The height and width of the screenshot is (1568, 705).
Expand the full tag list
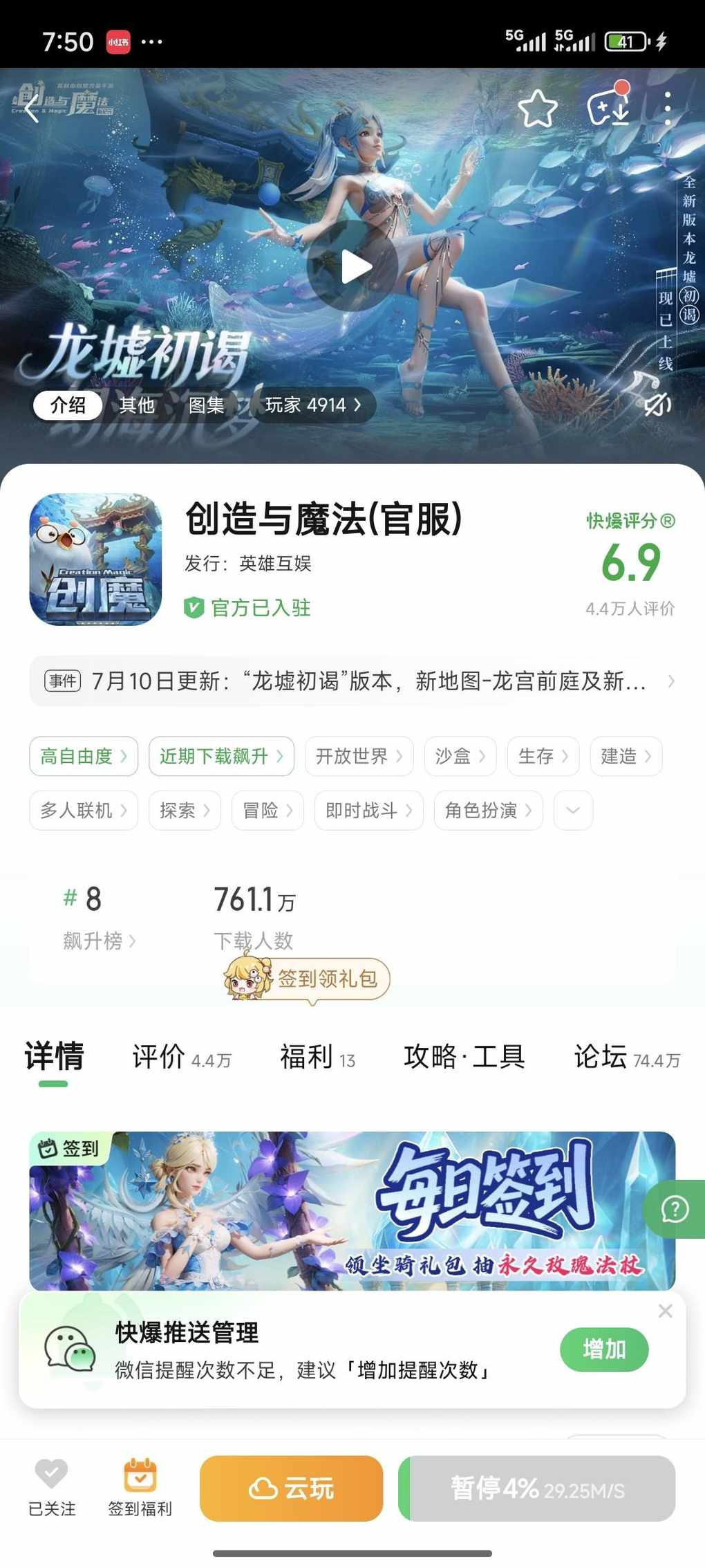pyautogui.click(x=573, y=810)
